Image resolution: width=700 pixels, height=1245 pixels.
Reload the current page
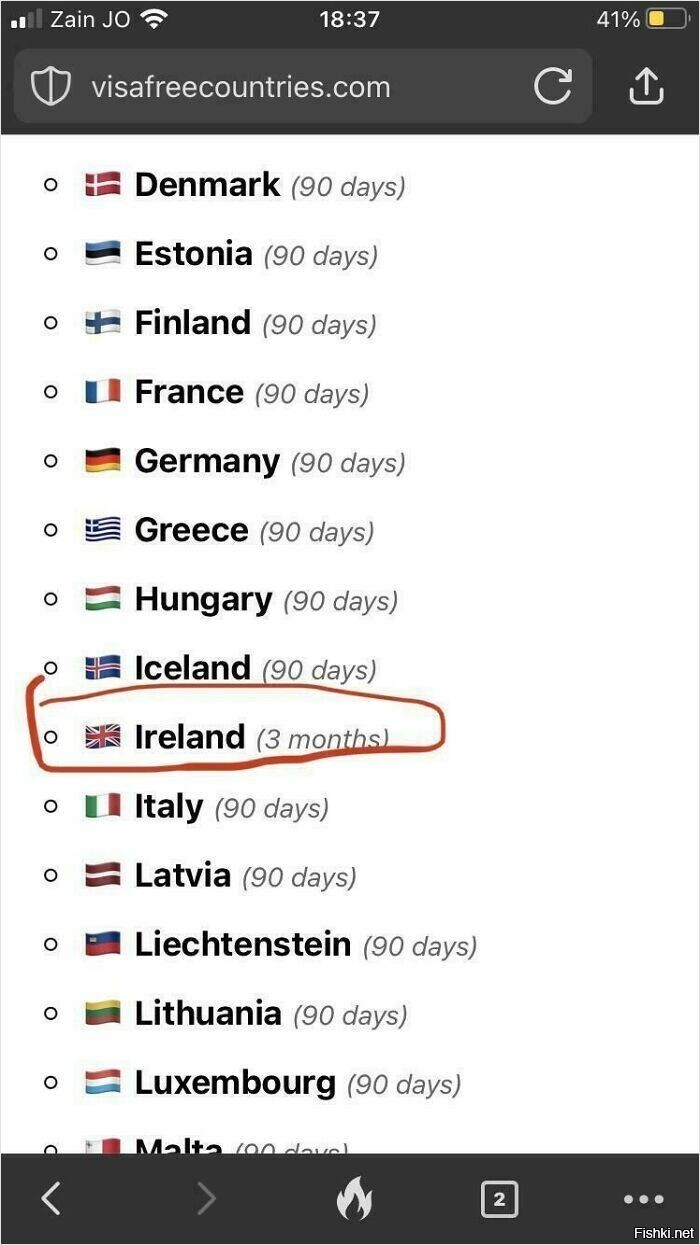[x=552, y=86]
